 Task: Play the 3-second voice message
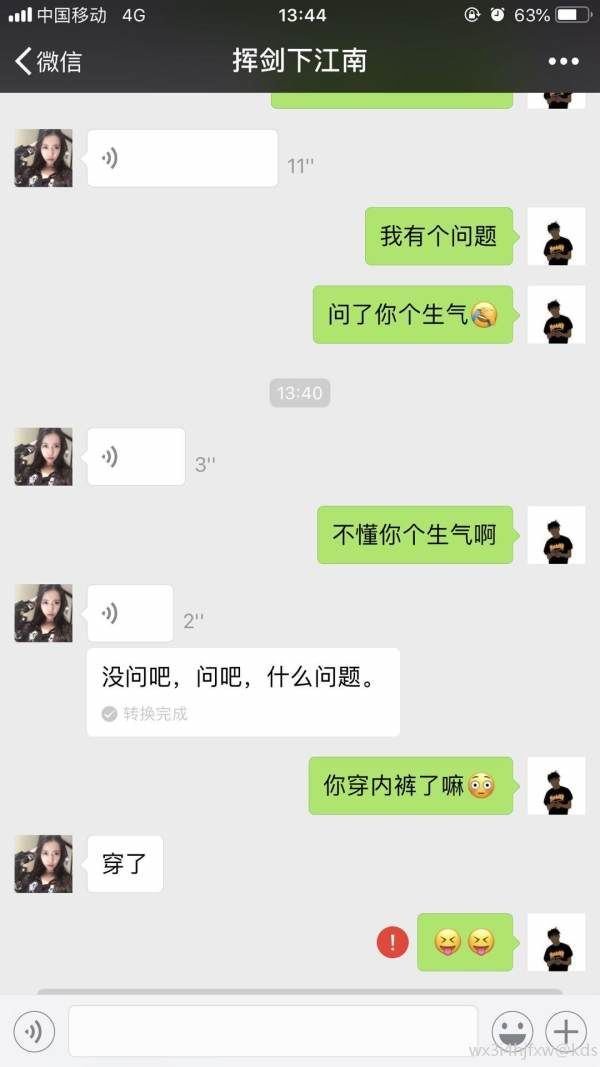136,457
